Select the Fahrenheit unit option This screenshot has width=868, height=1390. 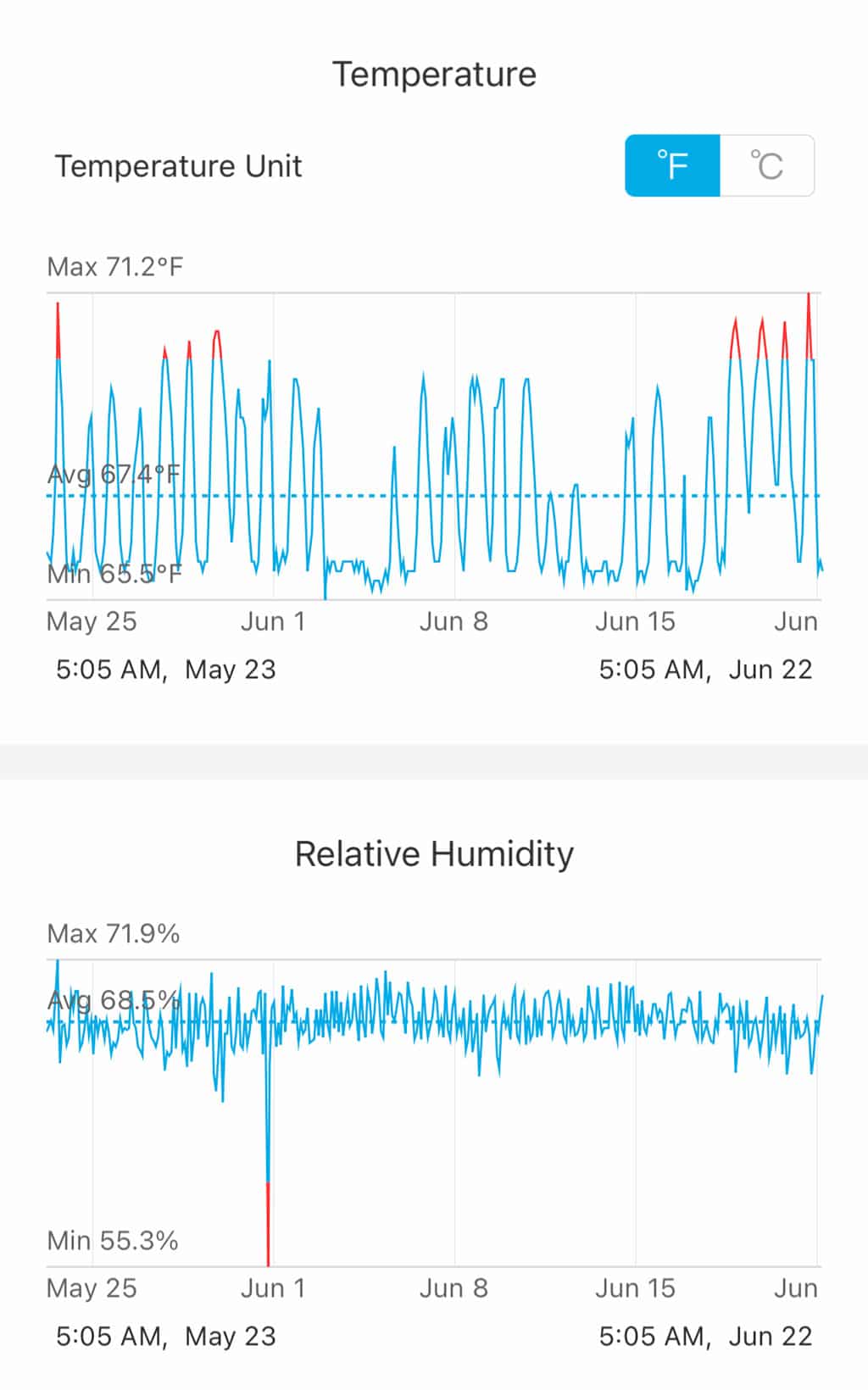tap(672, 166)
